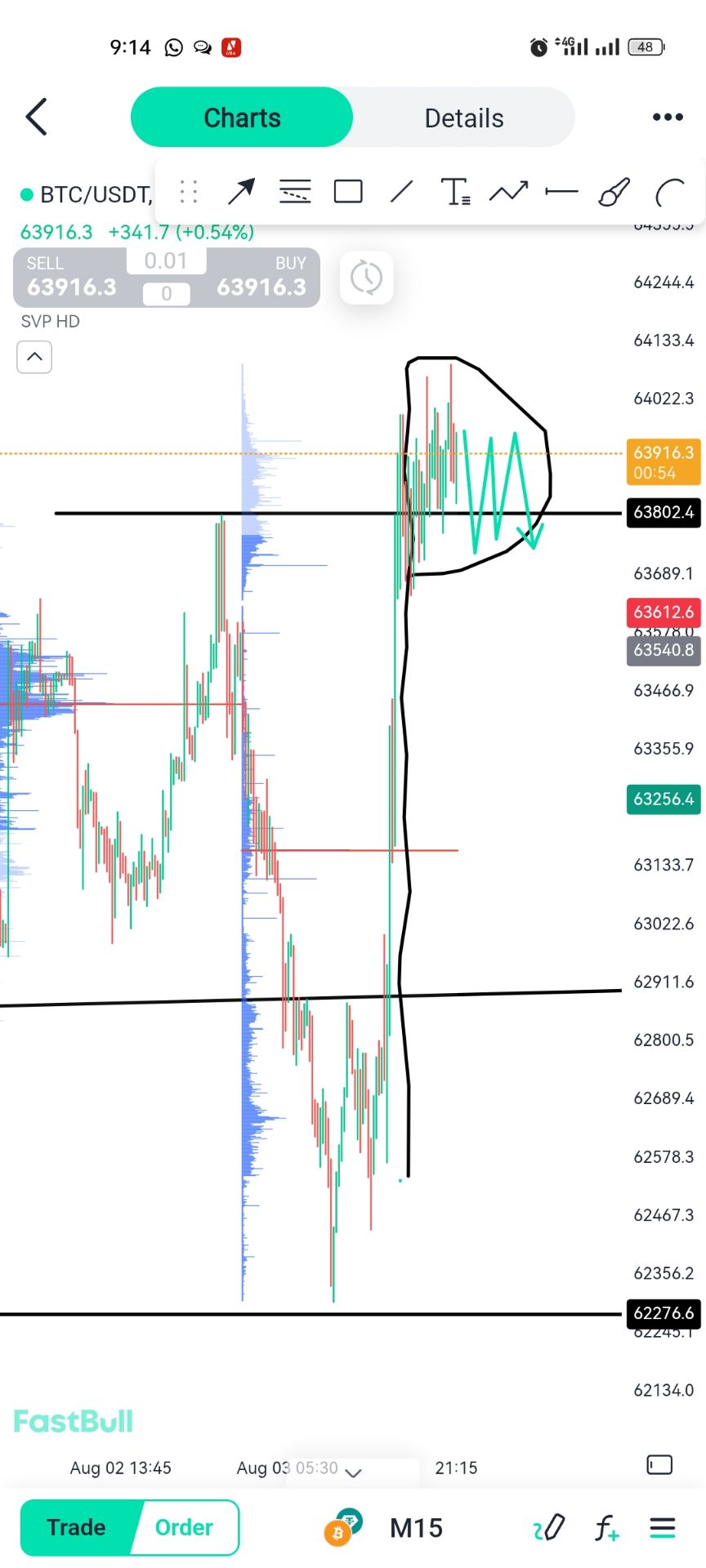Screen dimensions: 706x1568
Task: Activate the brush drawing tool
Action: pos(614,192)
